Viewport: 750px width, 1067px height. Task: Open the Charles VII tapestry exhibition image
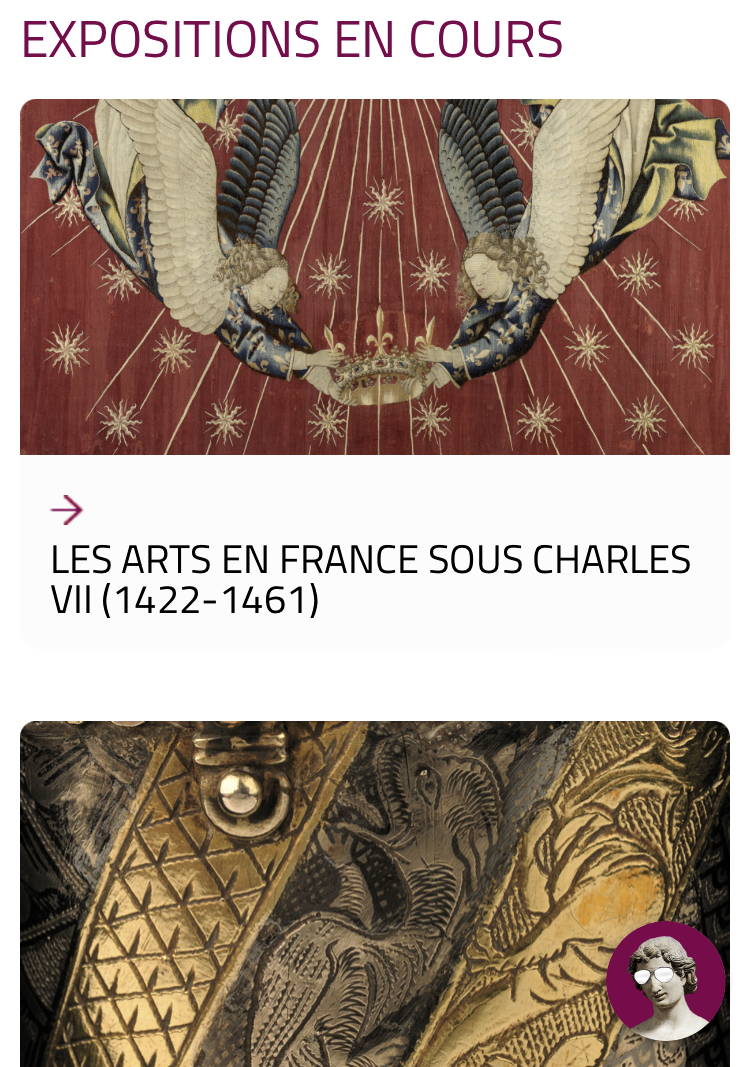coord(375,277)
